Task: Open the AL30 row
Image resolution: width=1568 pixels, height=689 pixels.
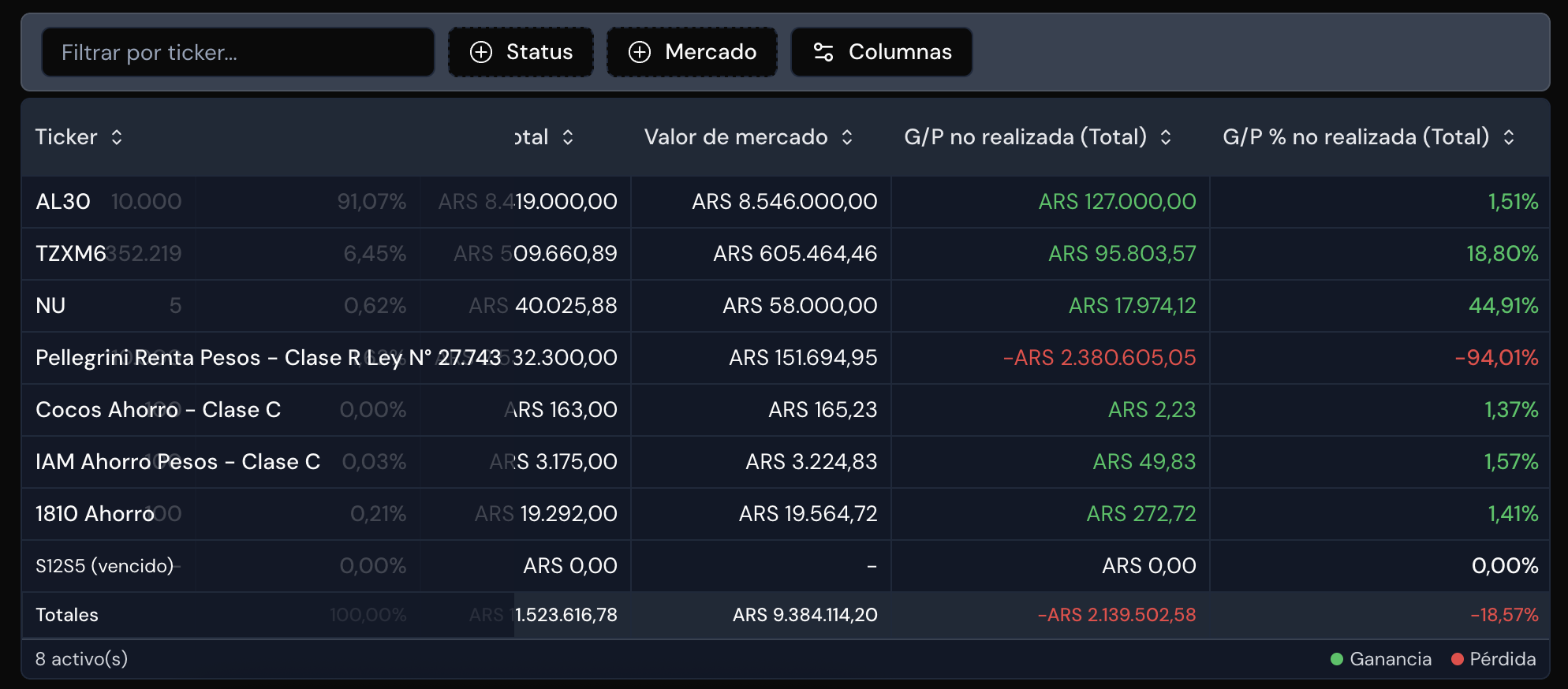Action: pyautogui.click(x=63, y=202)
